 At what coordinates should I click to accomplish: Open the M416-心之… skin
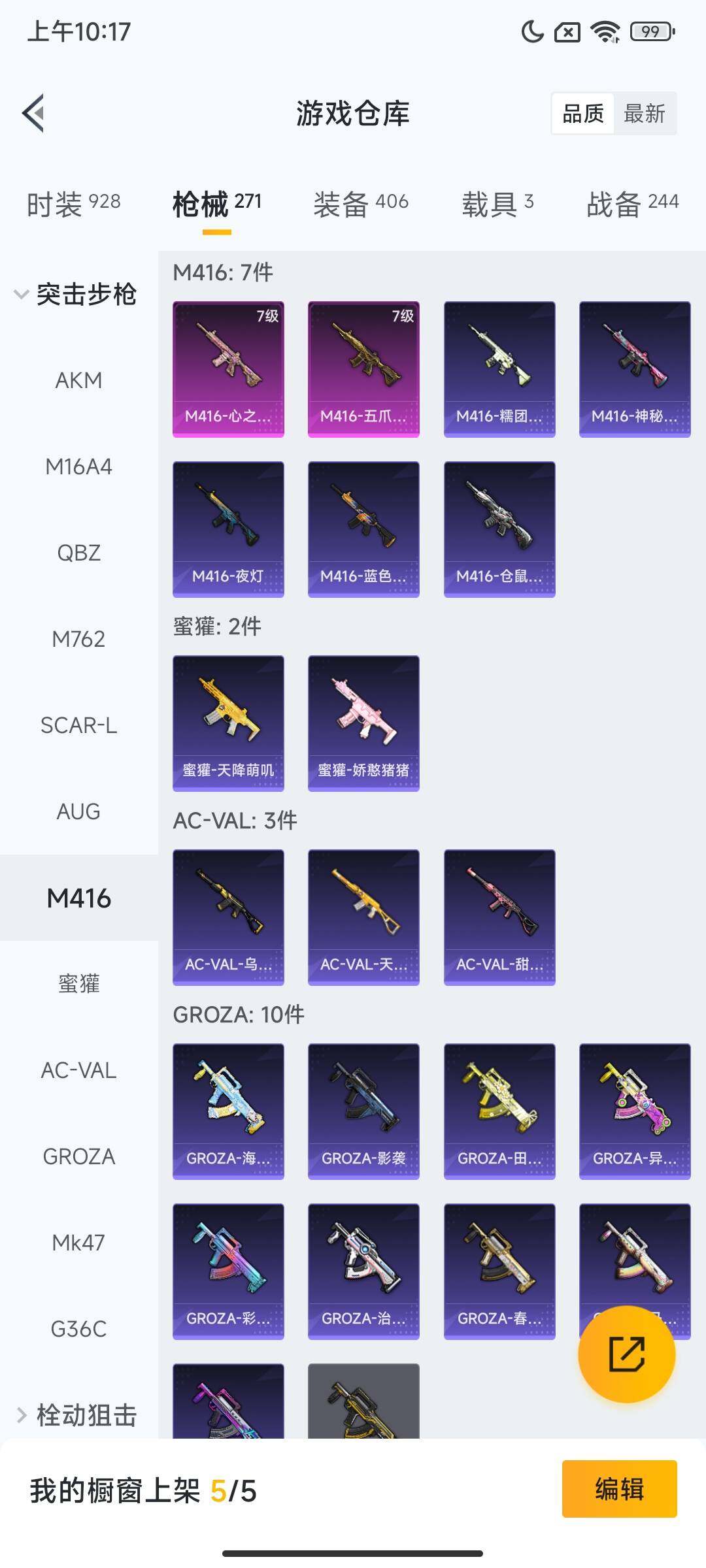228,369
